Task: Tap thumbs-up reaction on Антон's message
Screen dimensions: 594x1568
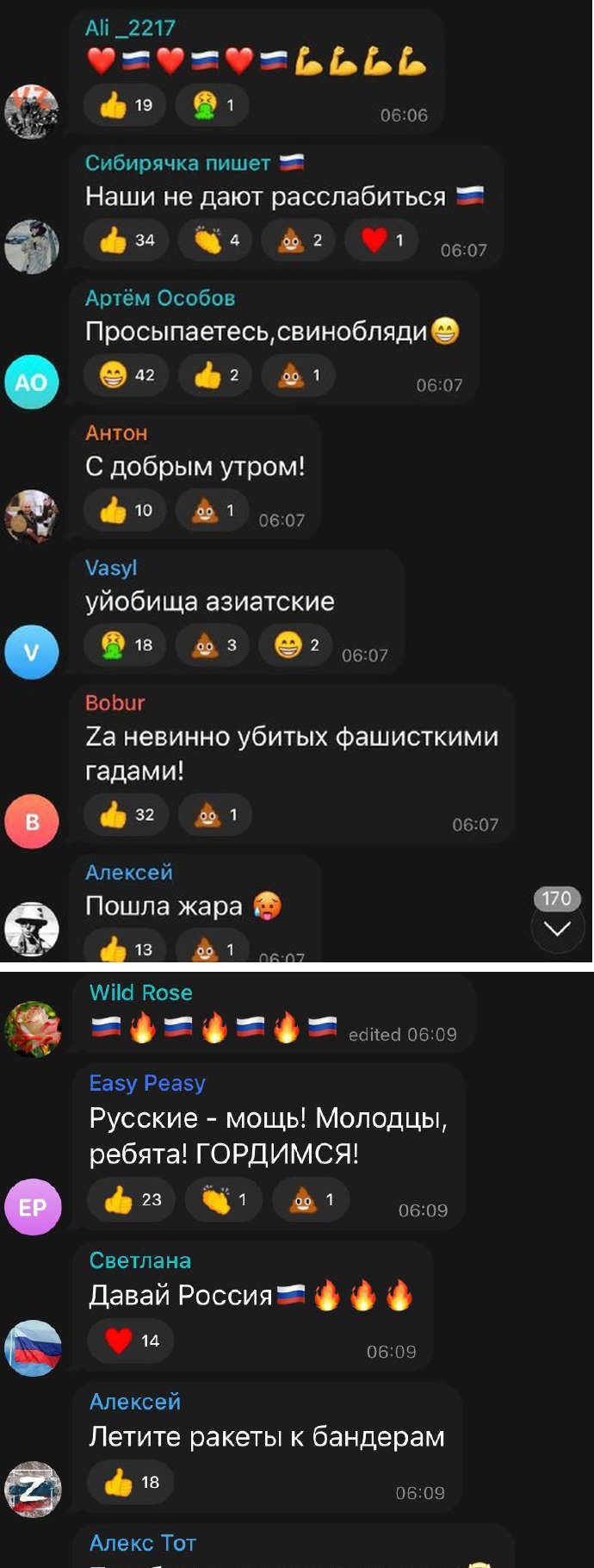Action: pyautogui.click(x=127, y=510)
